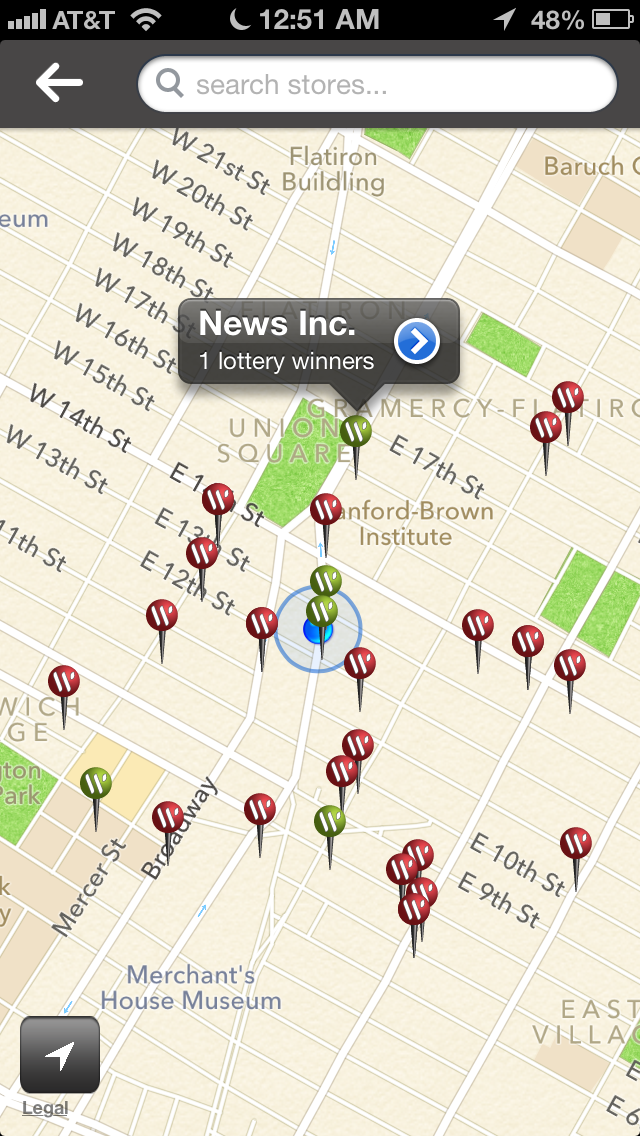The width and height of the screenshot is (640, 1136).
Task: Select the red pin beside E 10th St label
Action: [575, 844]
